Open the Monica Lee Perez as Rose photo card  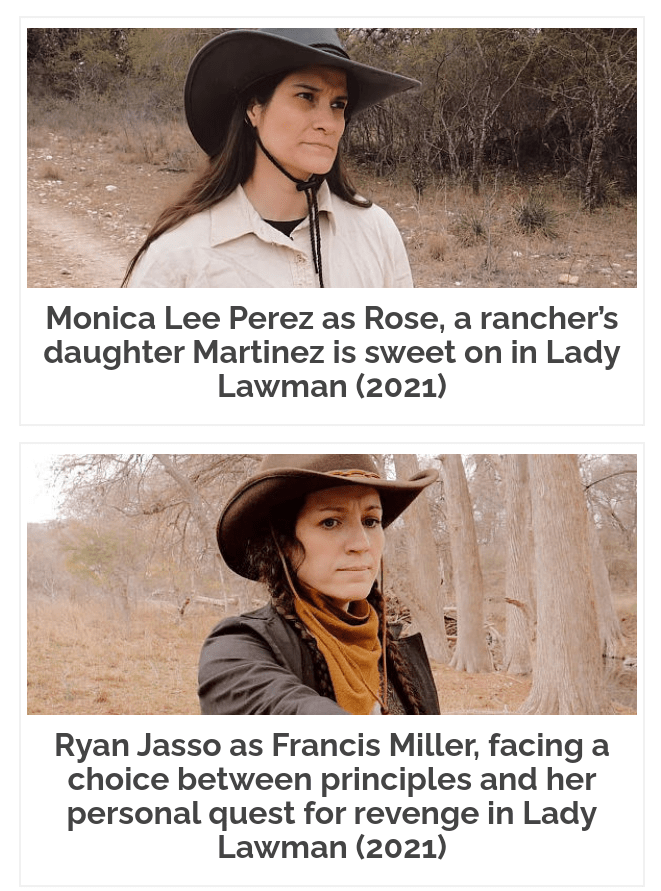click(331, 158)
